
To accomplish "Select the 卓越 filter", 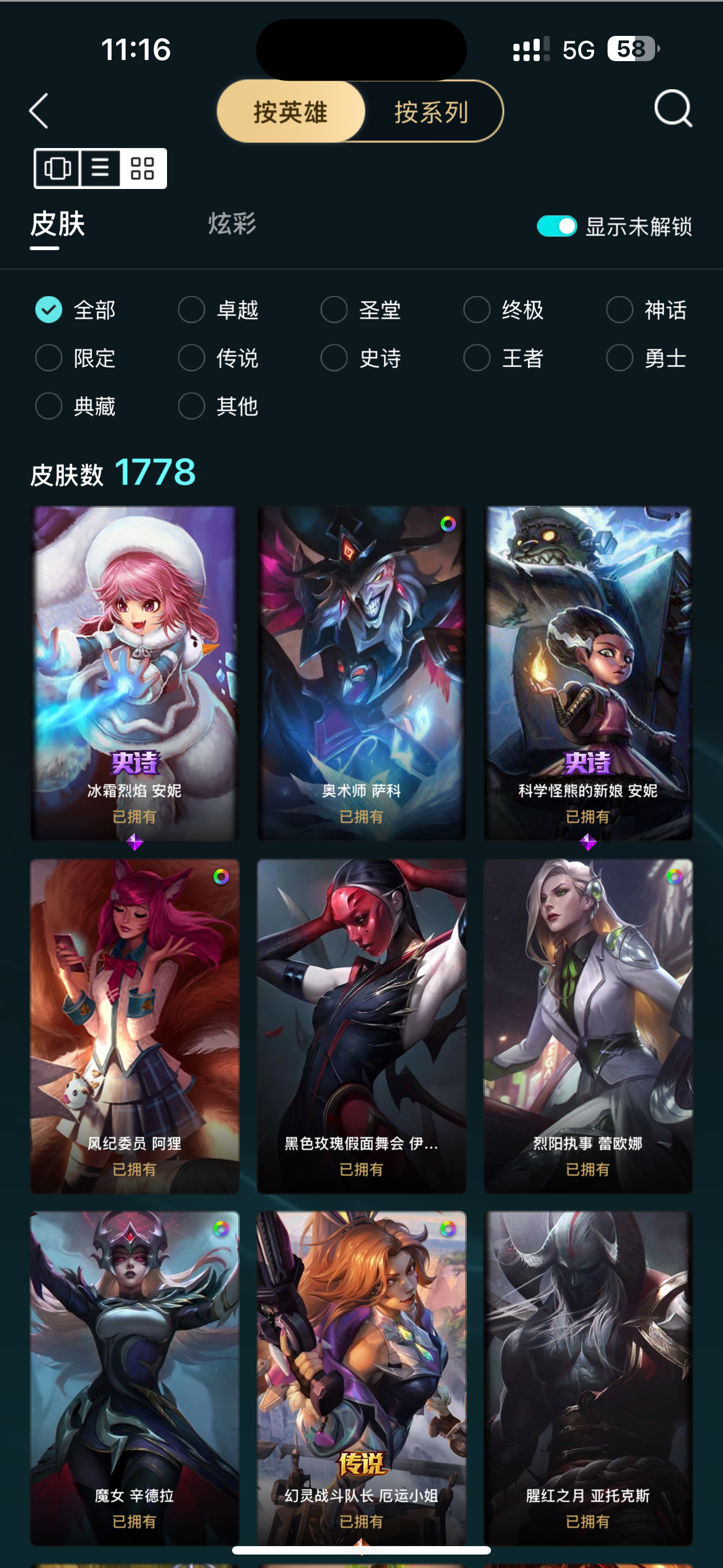I will click(x=219, y=310).
